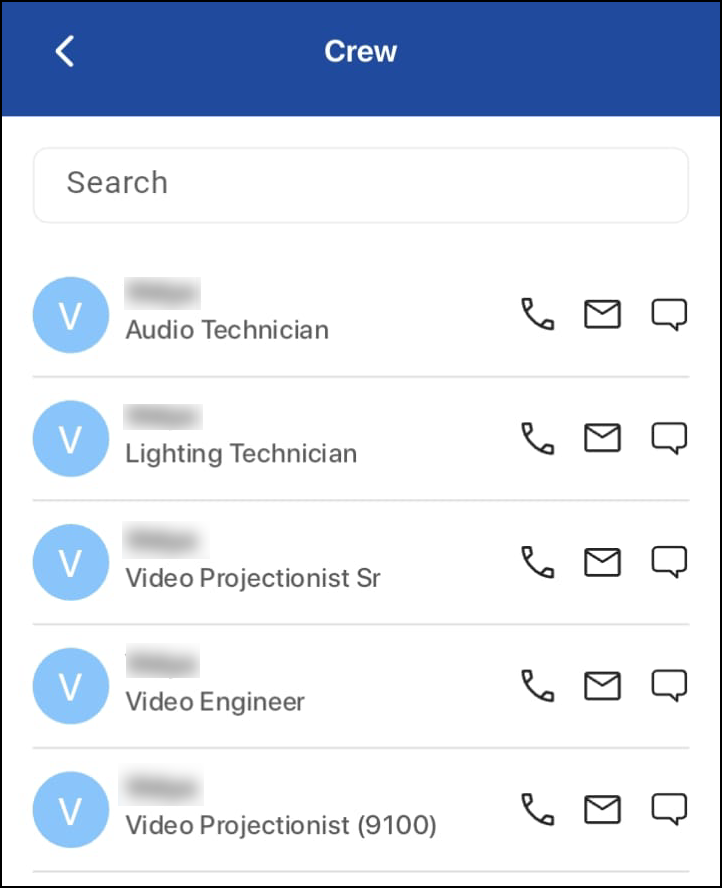Call the Video Projectionist Sr
Screen dimensions: 722x888
point(537,562)
